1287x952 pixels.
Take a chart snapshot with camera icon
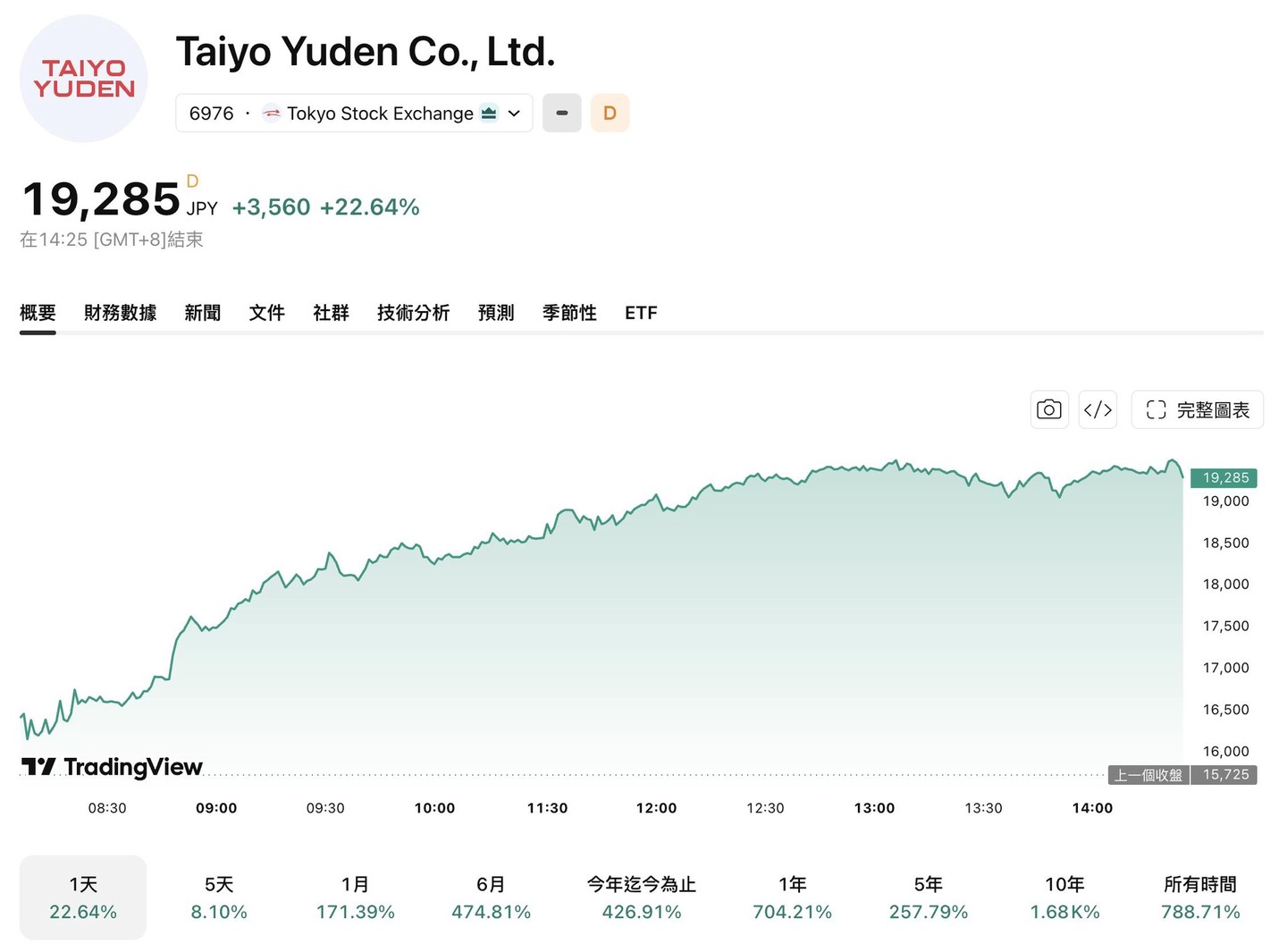[1049, 409]
